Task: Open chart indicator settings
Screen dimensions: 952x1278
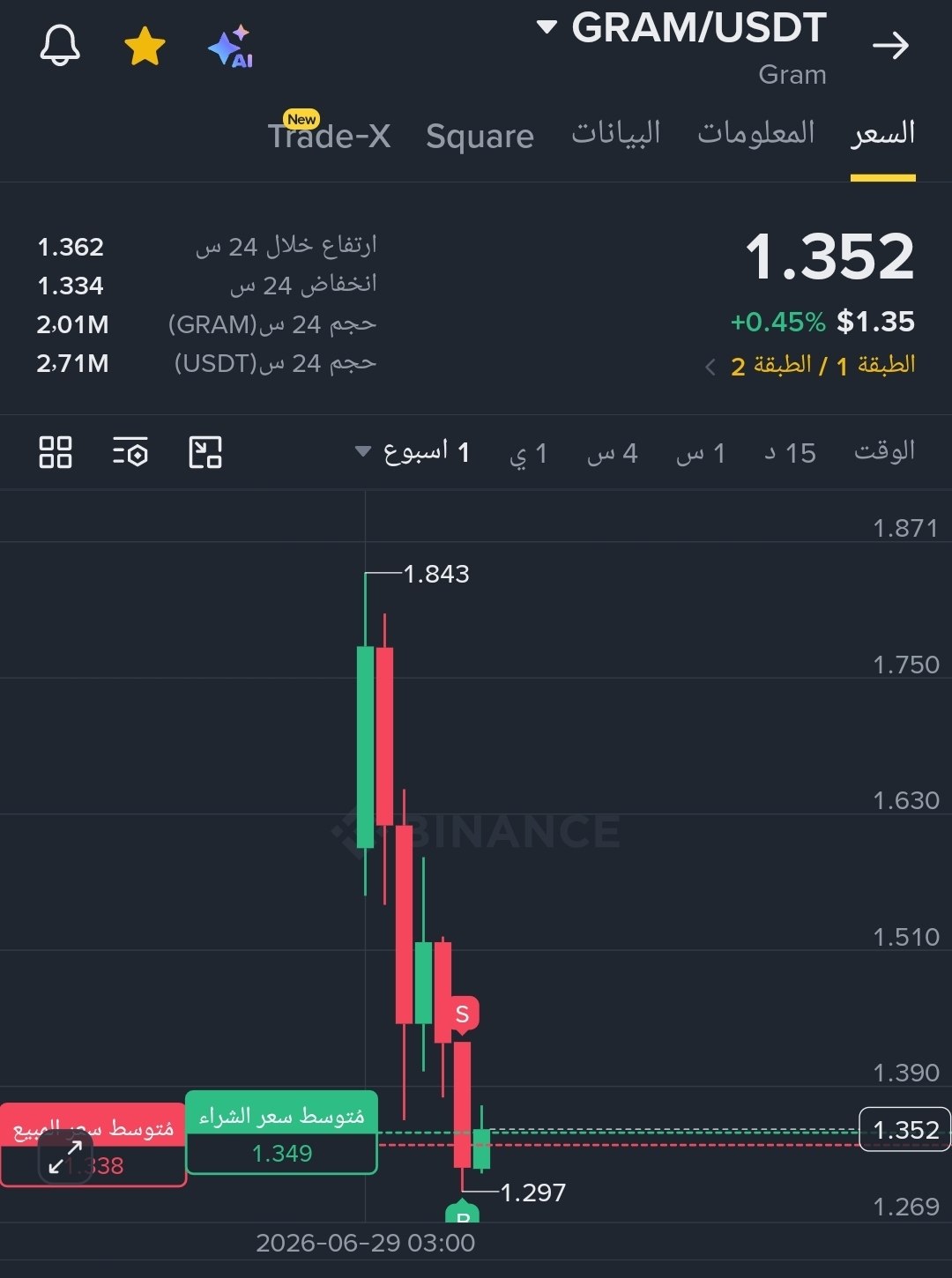Action: click(130, 452)
